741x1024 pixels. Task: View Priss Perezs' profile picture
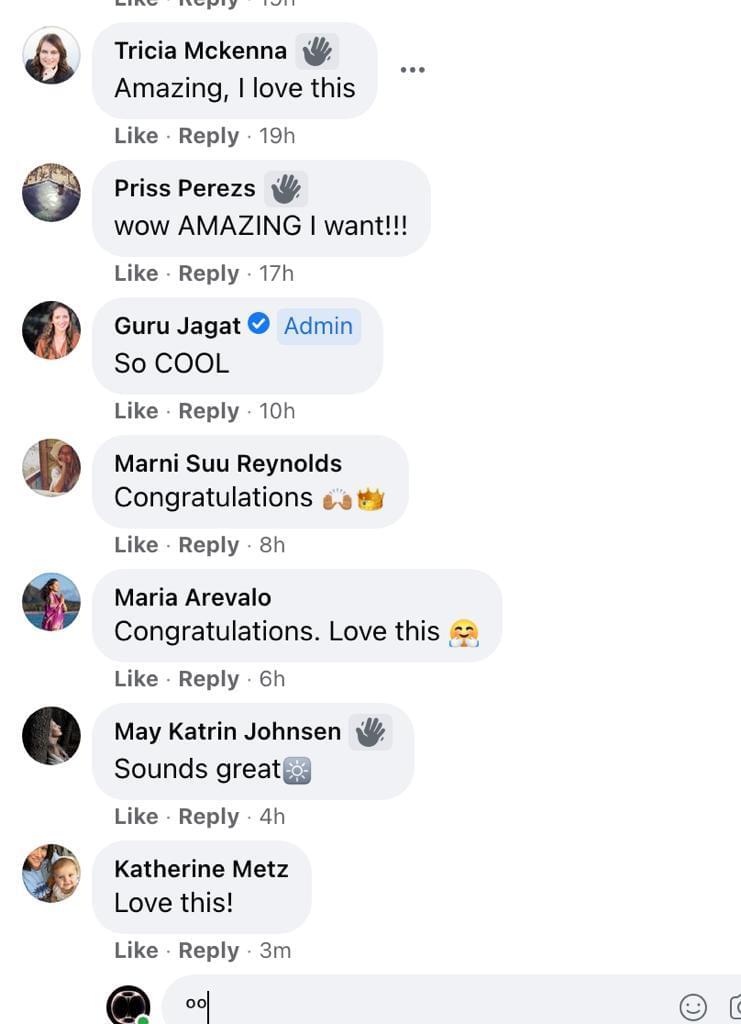(x=52, y=193)
